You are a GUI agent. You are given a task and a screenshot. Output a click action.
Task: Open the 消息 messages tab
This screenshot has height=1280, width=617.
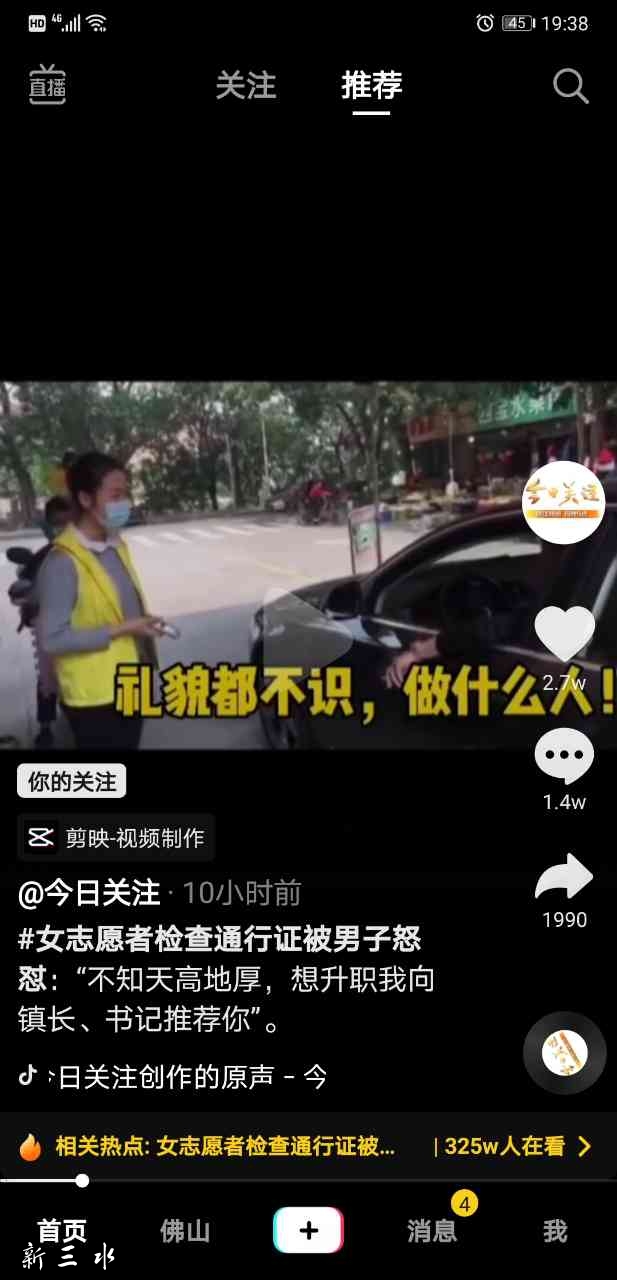[432, 1231]
